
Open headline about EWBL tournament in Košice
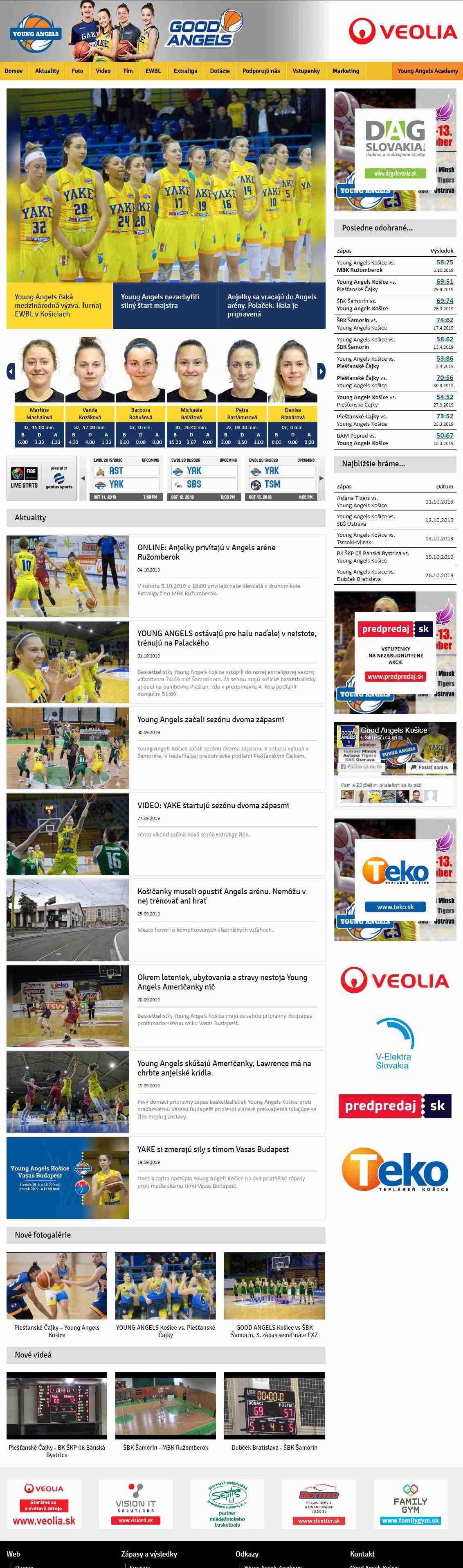click(58, 305)
